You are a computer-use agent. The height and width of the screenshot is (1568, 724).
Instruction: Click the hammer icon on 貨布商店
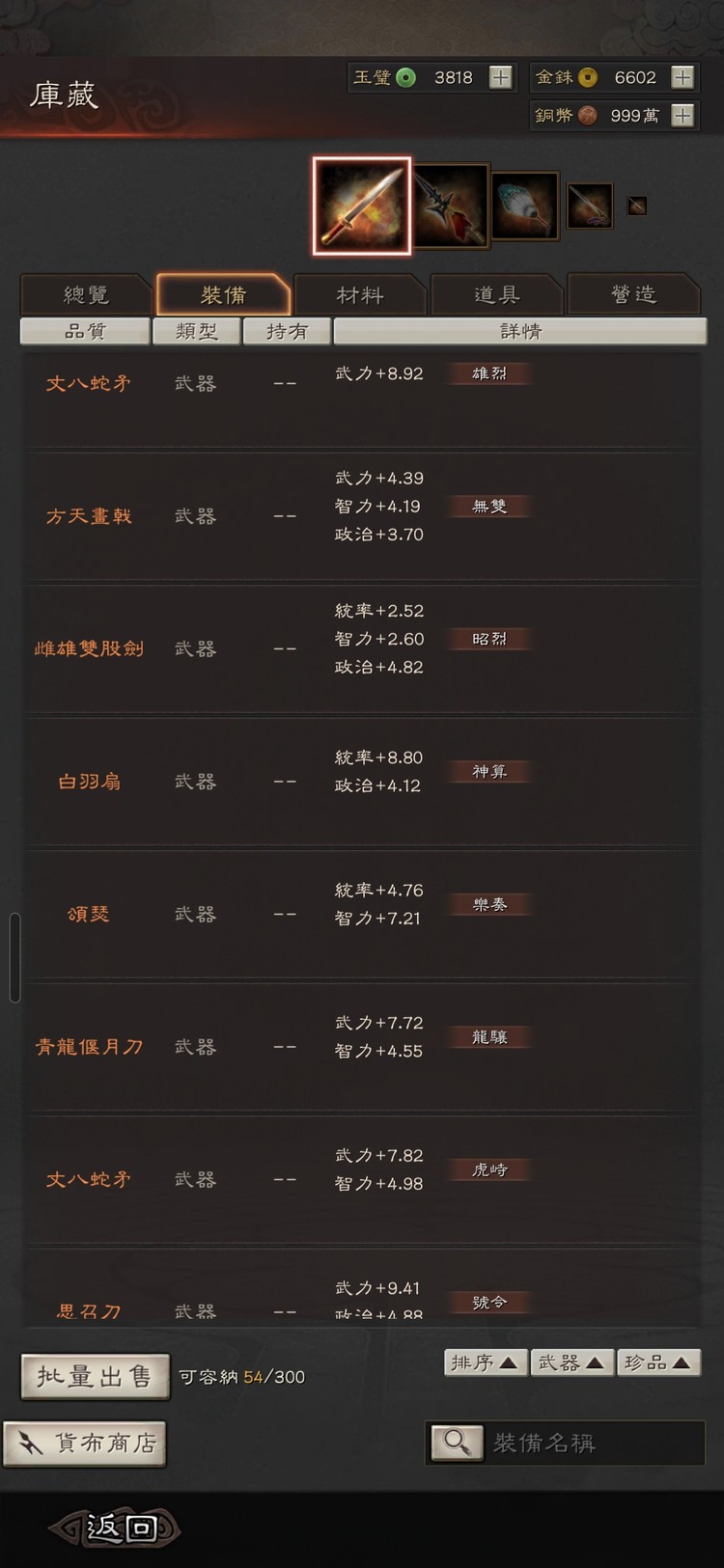tap(34, 1442)
